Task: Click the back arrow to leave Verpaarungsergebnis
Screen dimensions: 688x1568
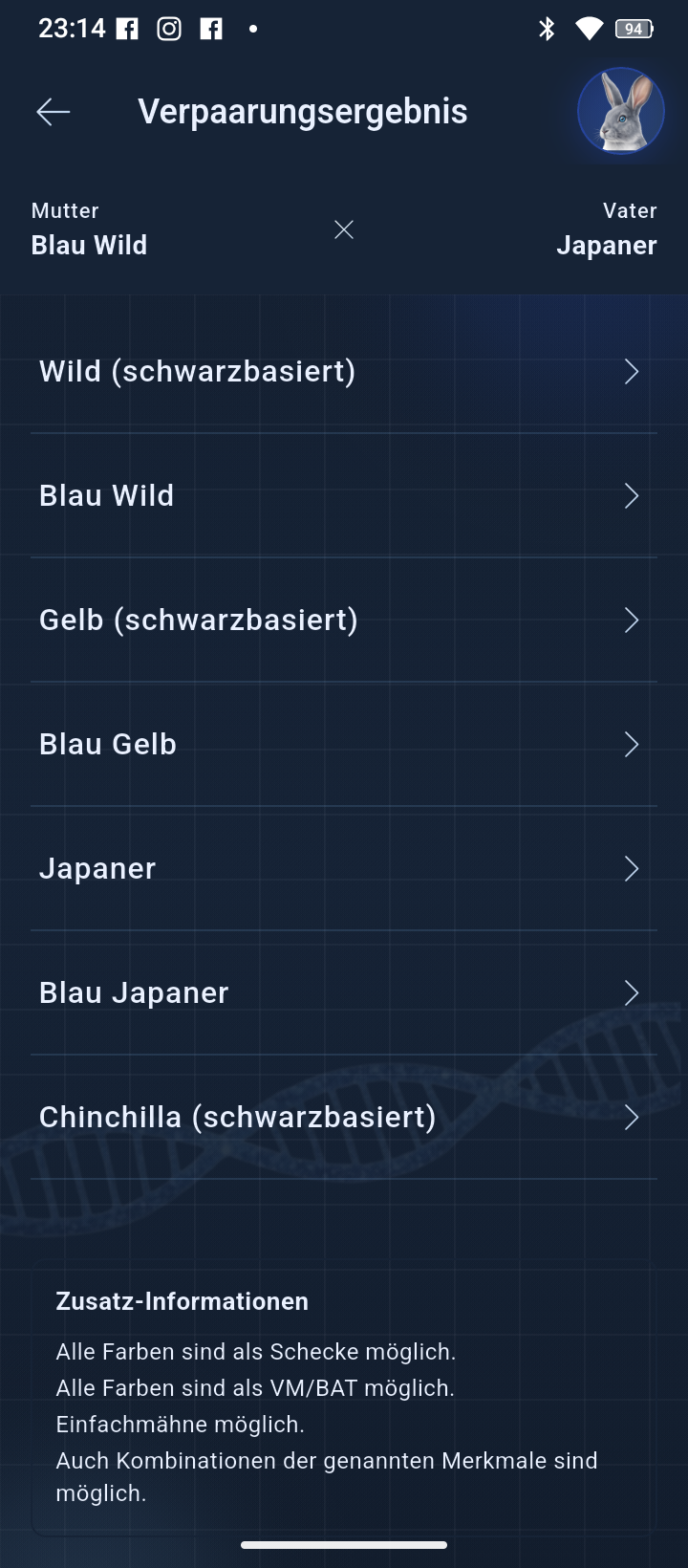Action: 53,111
